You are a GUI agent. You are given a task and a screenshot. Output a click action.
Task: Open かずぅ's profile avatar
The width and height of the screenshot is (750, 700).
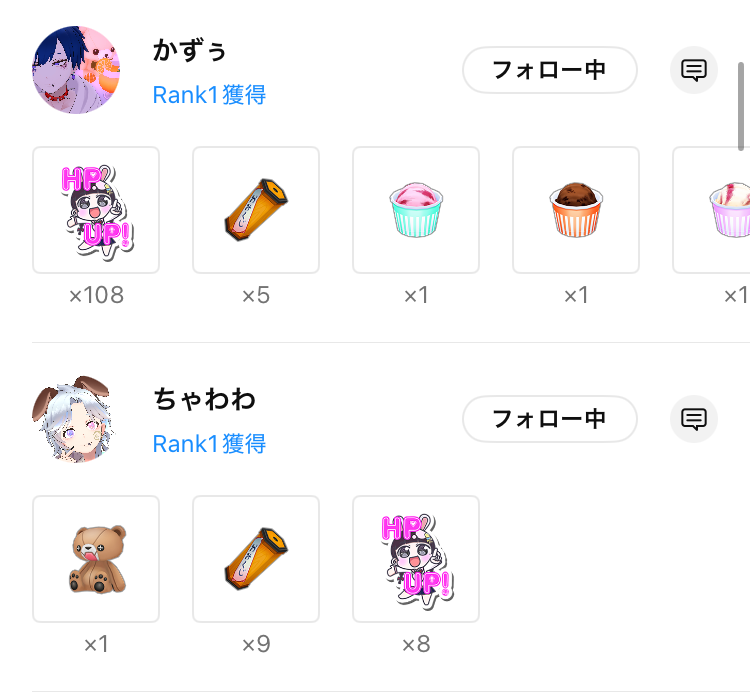tap(77, 70)
